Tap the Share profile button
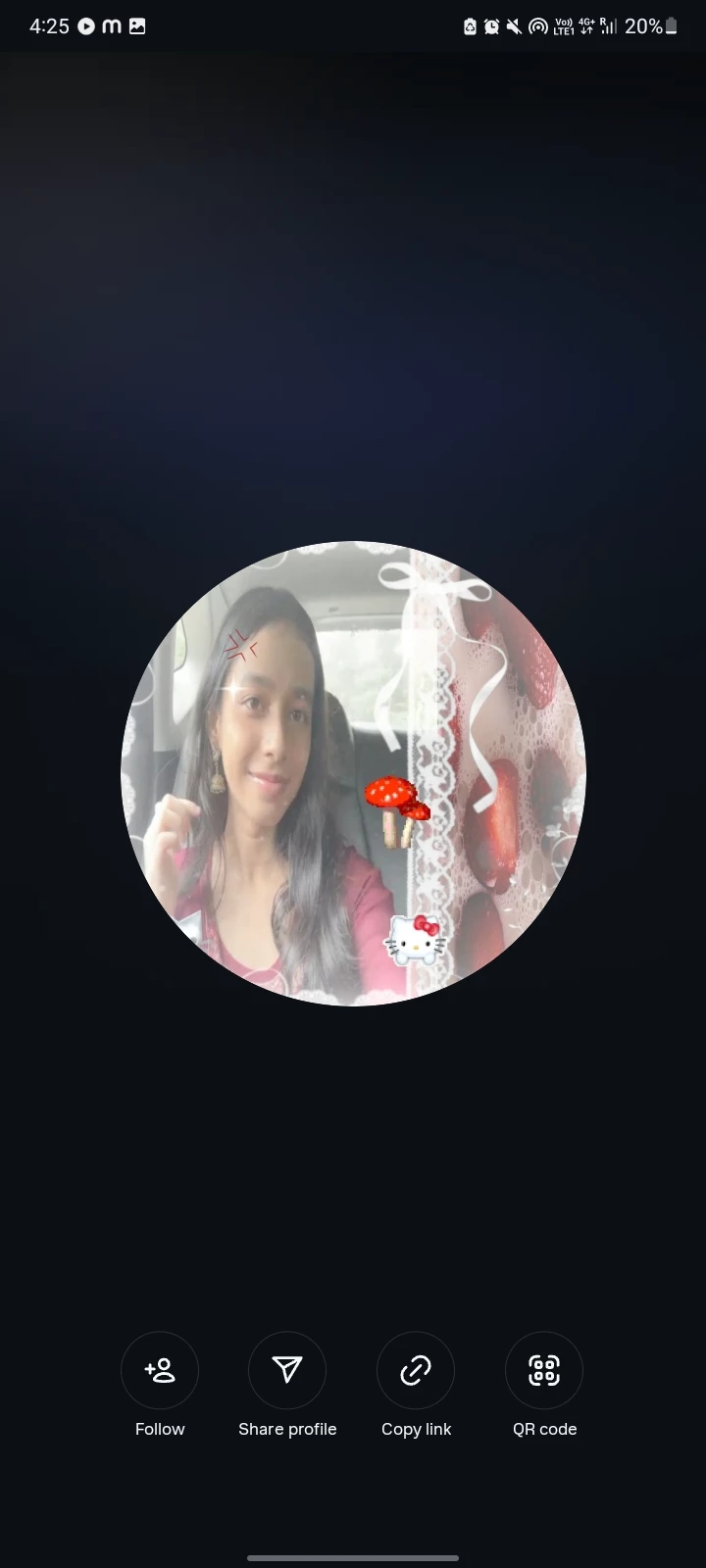This screenshot has height=1568, width=706. point(287,1370)
